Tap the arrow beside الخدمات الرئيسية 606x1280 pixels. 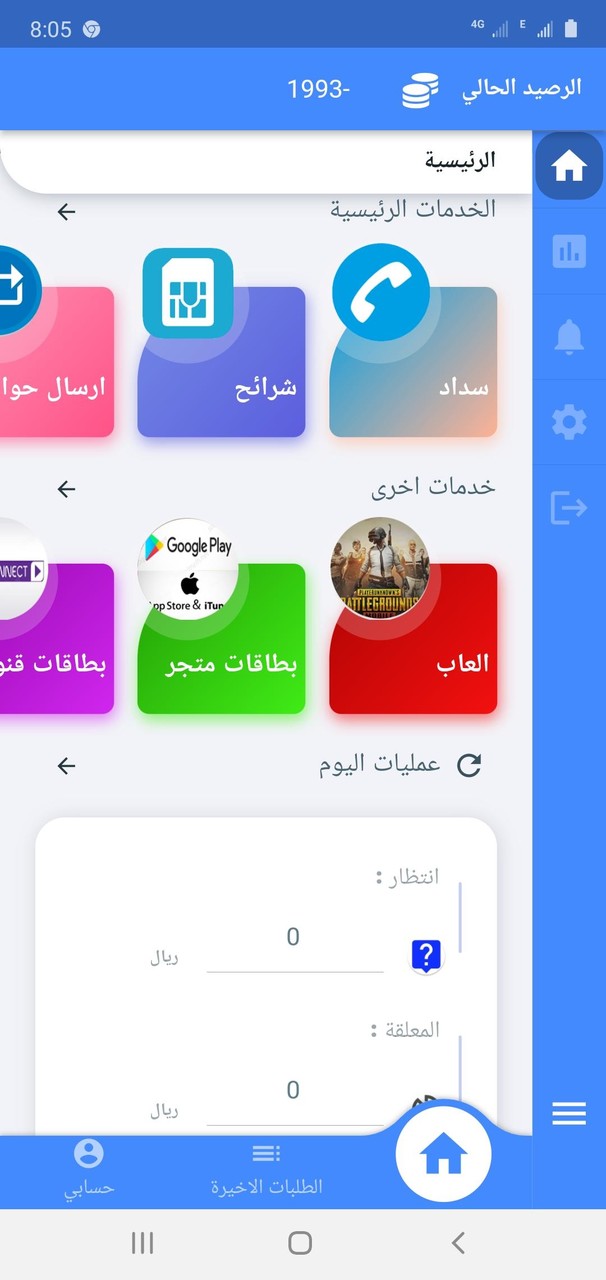point(67,212)
